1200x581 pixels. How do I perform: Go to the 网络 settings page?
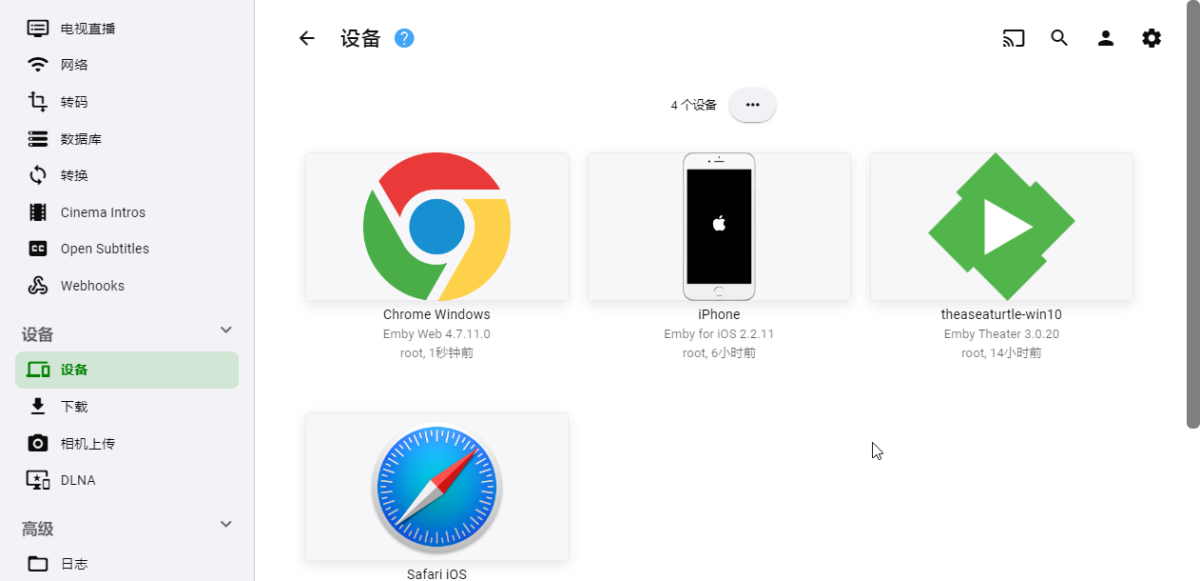point(74,65)
